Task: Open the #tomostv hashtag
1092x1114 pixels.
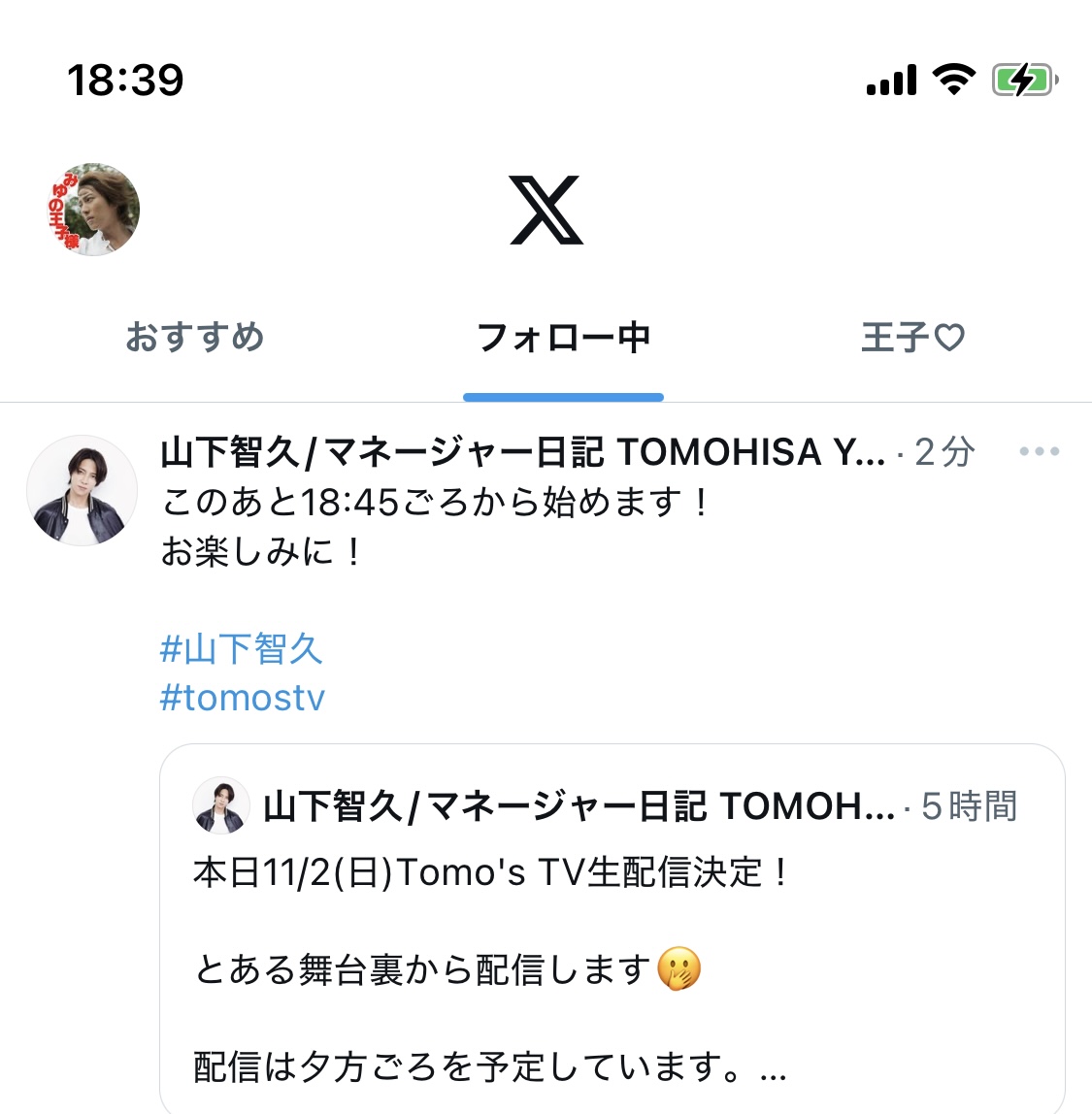Action: click(x=243, y=699)
